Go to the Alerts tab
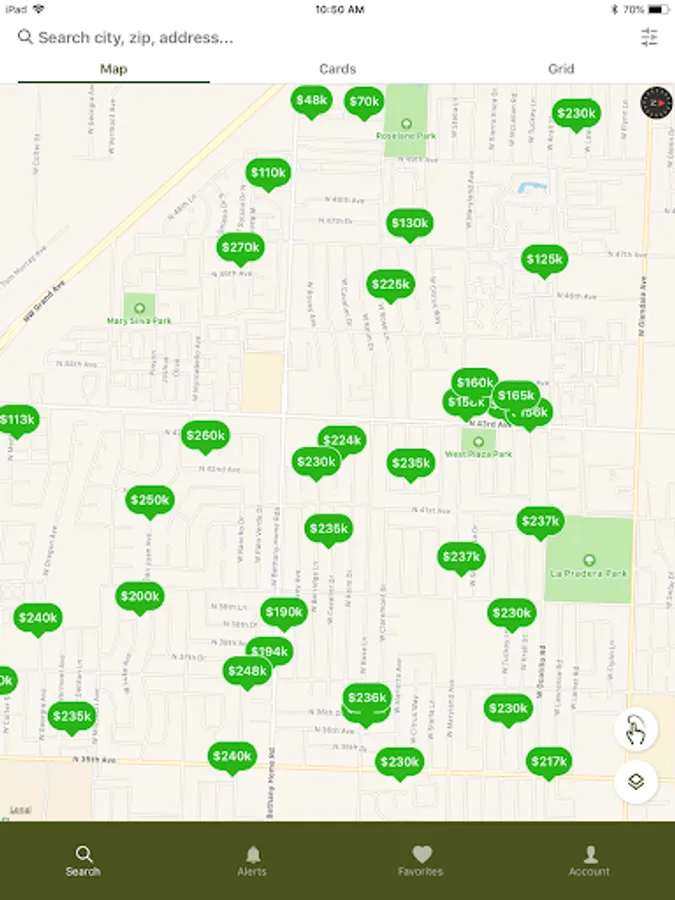Viewport: 675px width, 900px height. (252, 860)
